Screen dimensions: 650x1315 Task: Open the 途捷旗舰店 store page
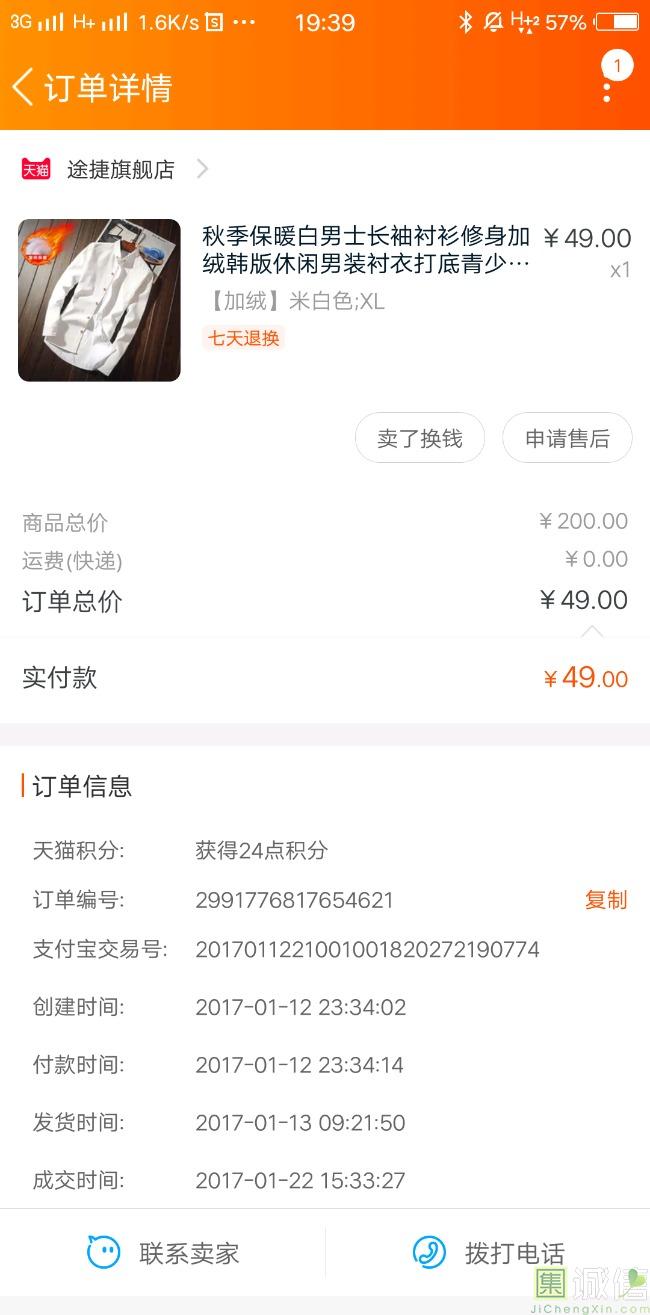pyautogui.click(x=120, y=169)
